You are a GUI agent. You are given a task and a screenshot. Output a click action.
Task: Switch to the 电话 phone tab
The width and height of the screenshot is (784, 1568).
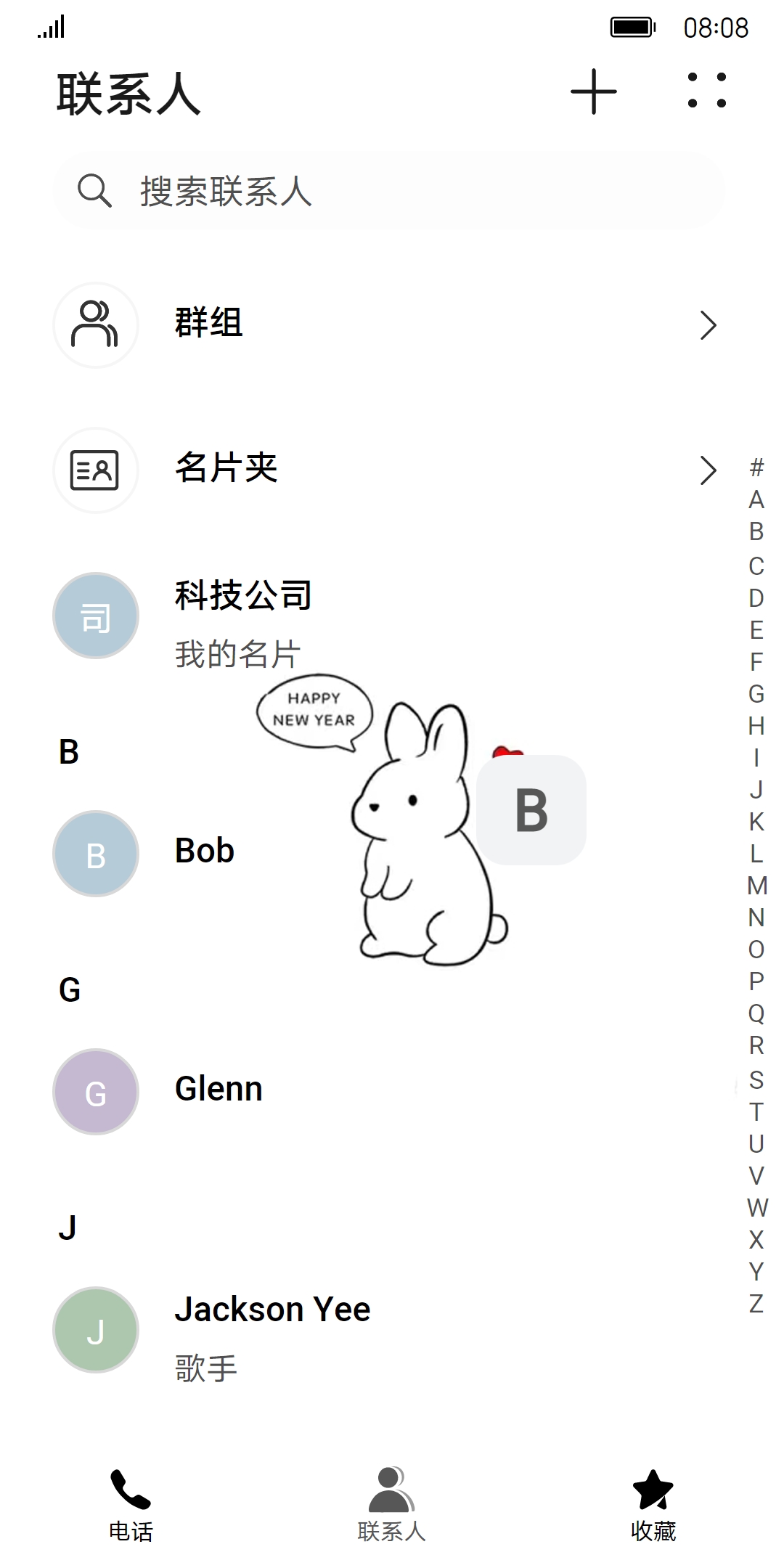tap(131, 1504)
